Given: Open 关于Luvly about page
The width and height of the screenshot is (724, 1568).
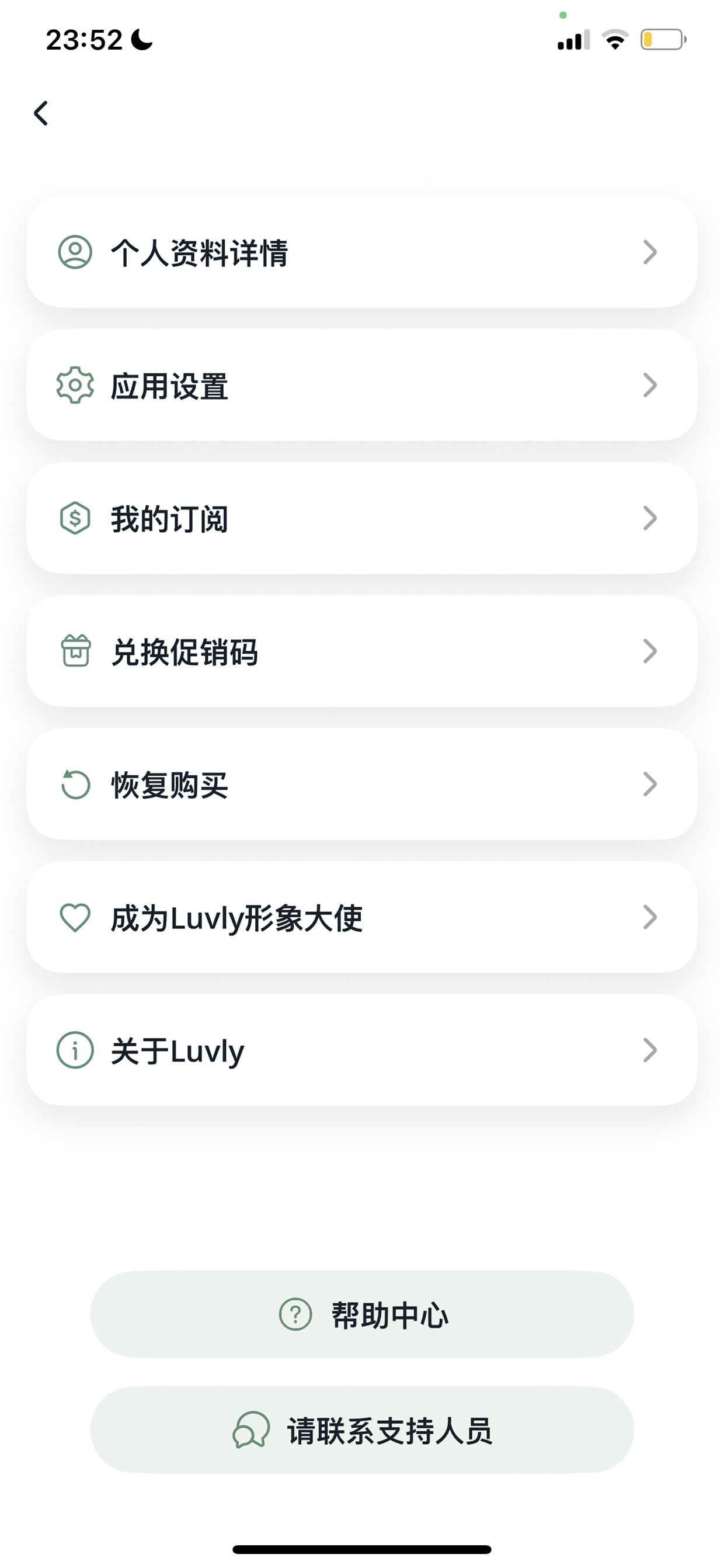Looking at the screenshot, I should 362,1050.
